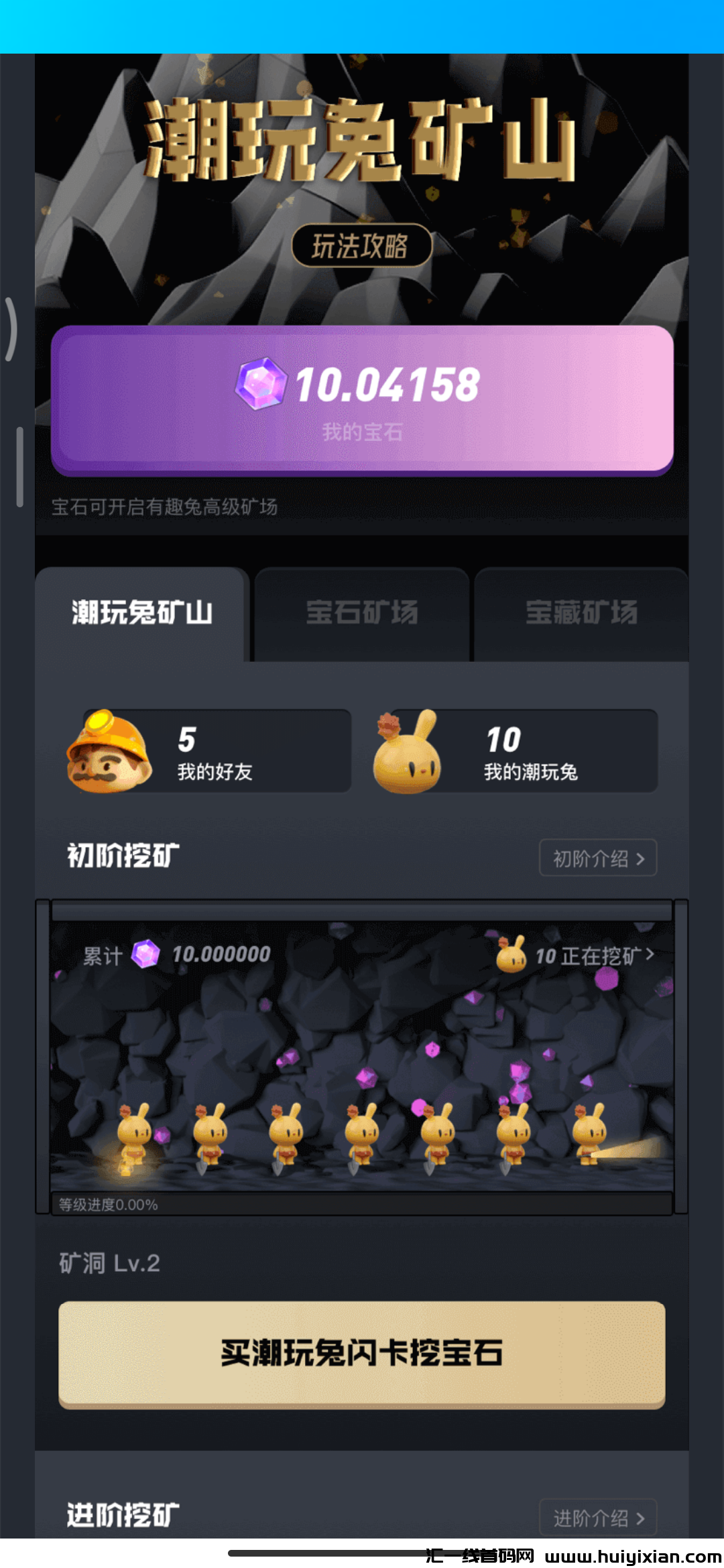
Task: Select the 潮玩兔矿山 tab
Action: coord(142,613)
